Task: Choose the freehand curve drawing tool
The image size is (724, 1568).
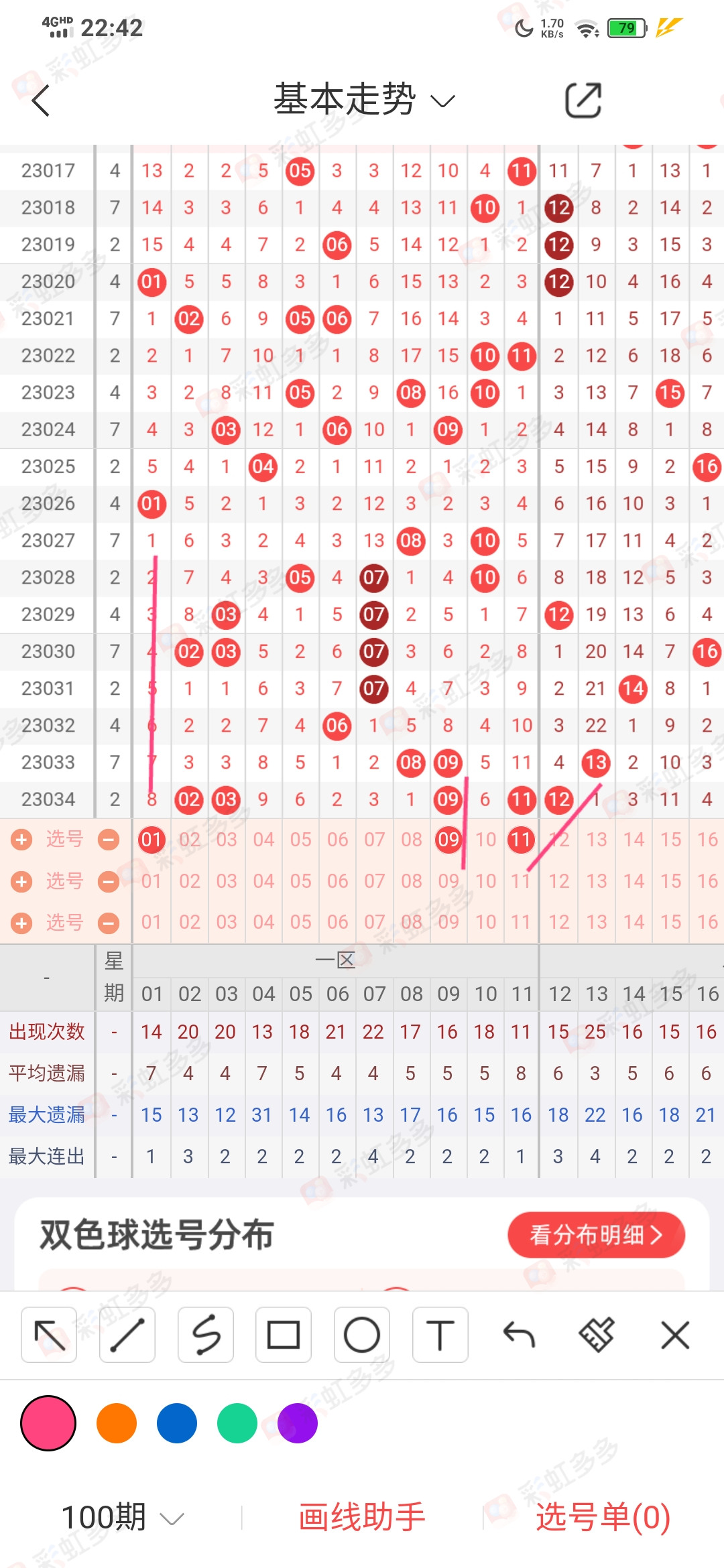Action: 206,1335
